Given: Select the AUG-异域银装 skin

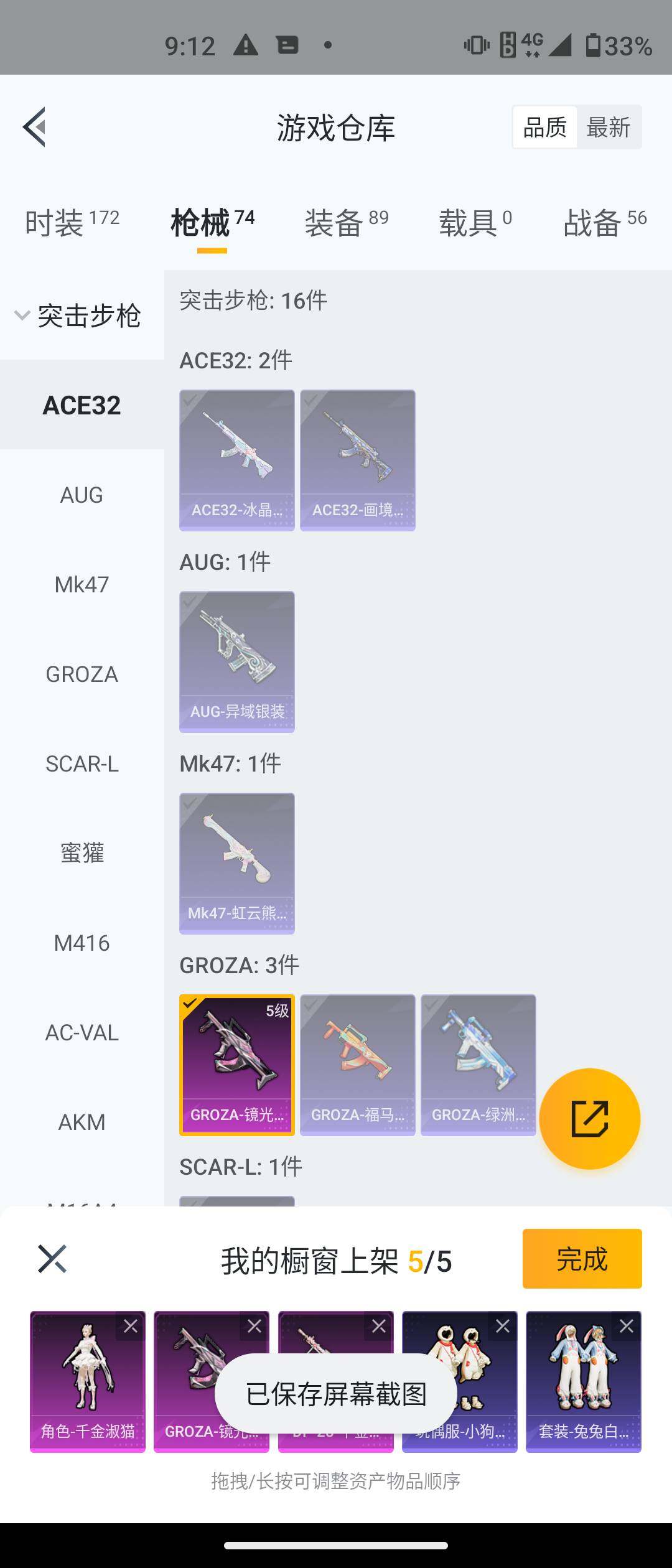Looking at the screenshot, I should click(236, 661).
